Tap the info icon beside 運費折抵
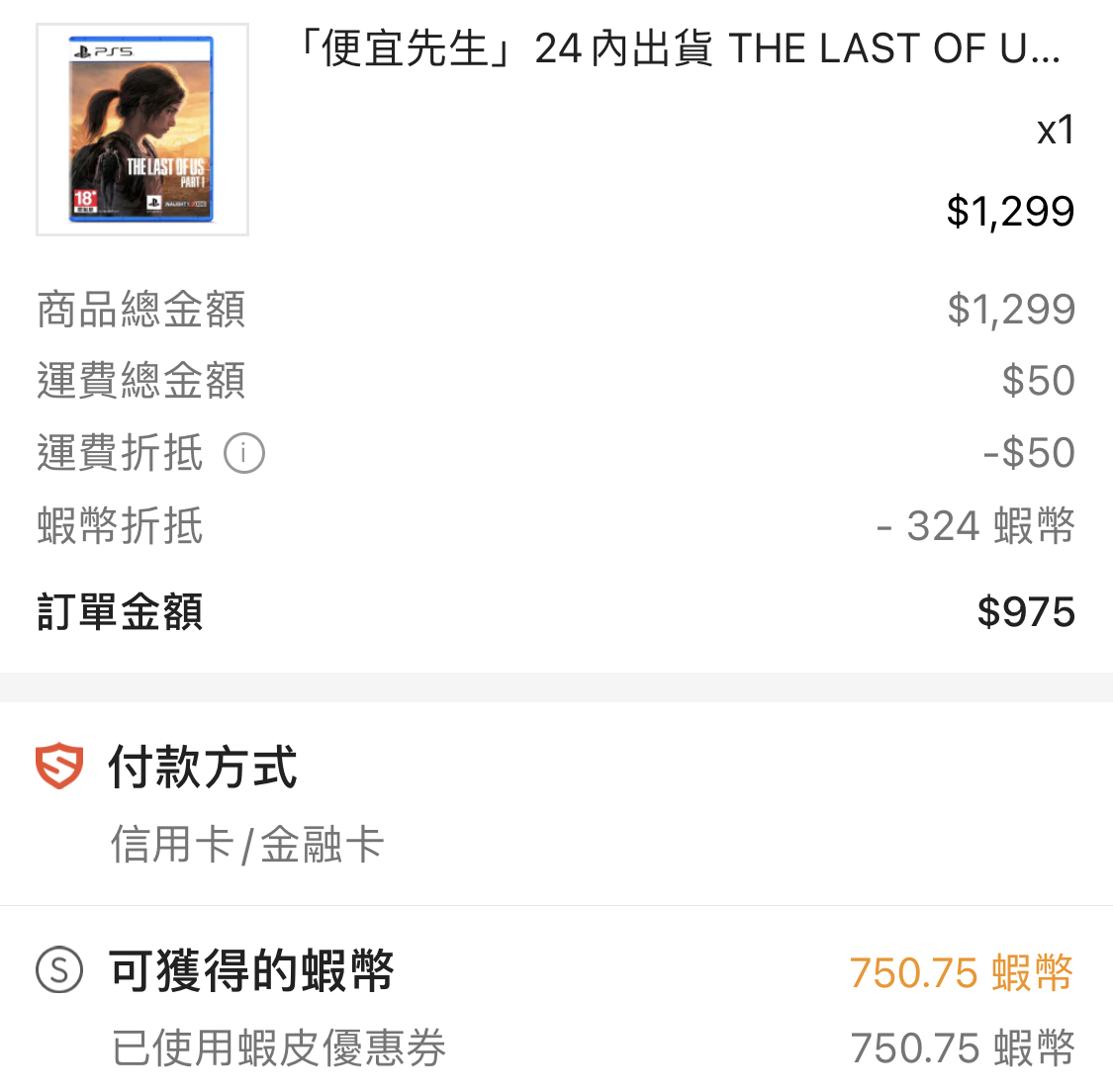This screenshot has height=1092, width=1113. click(244, 454)
